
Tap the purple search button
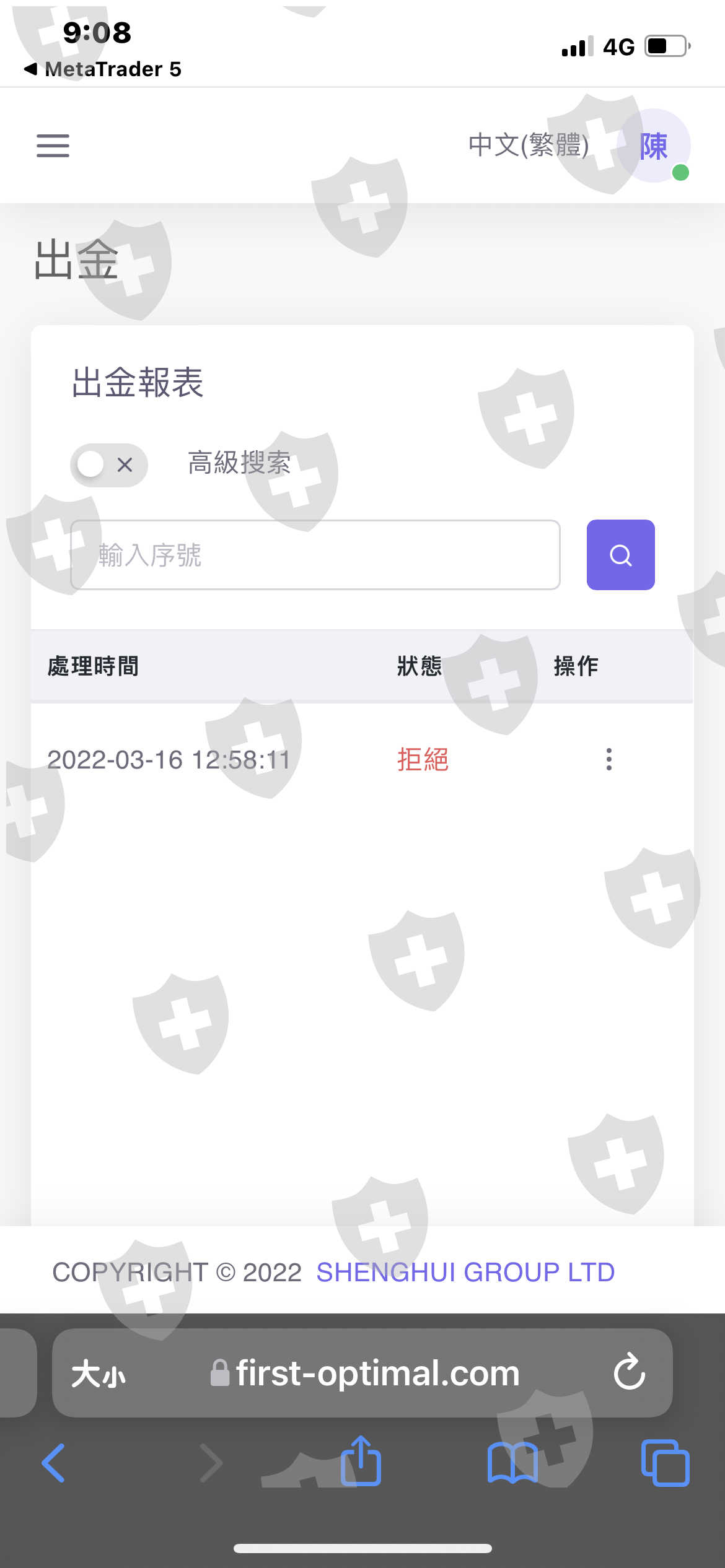tap(621, 555)
